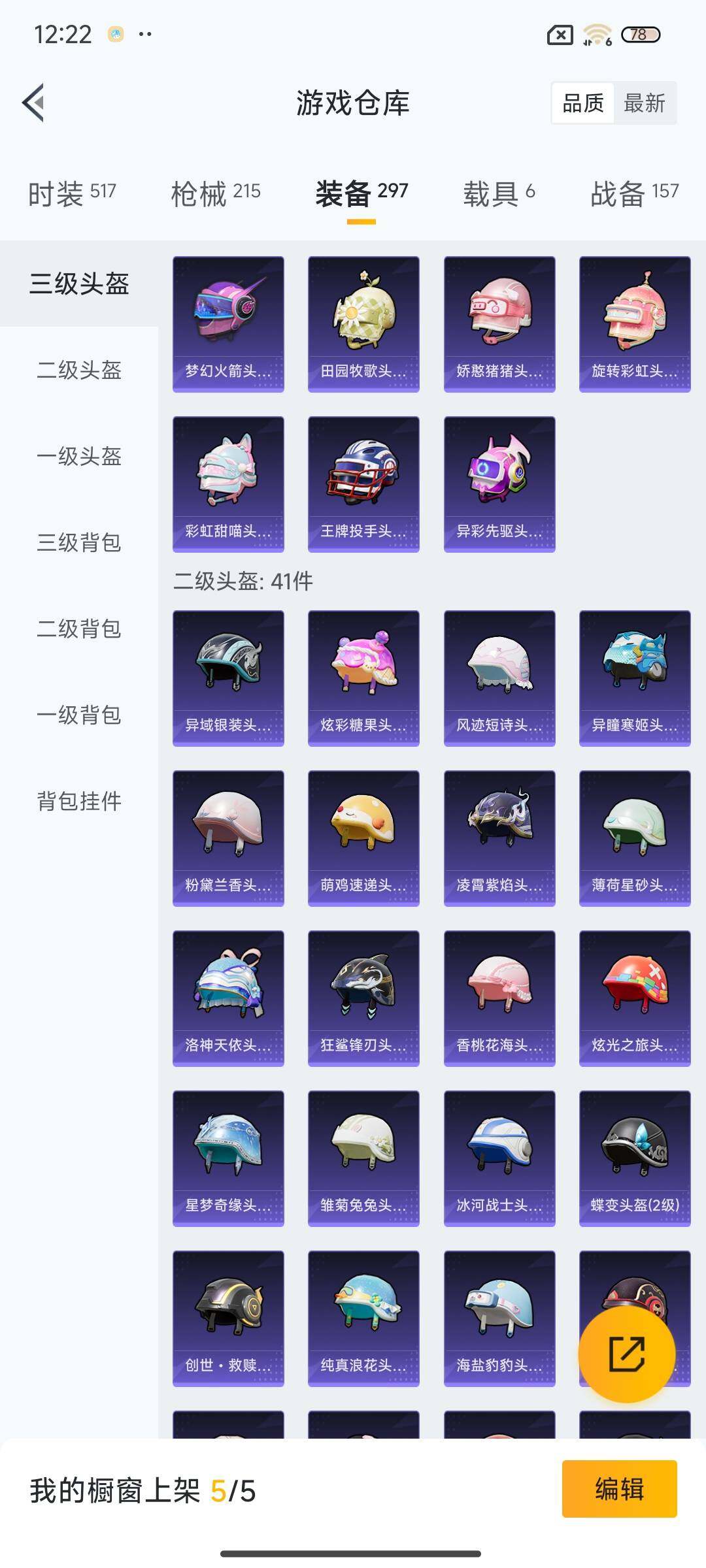Image resolution: width=706 pixels, height=1568 pixels.
Task: Select the 旋转彩虹 helmet
Action: click(633, 320)
